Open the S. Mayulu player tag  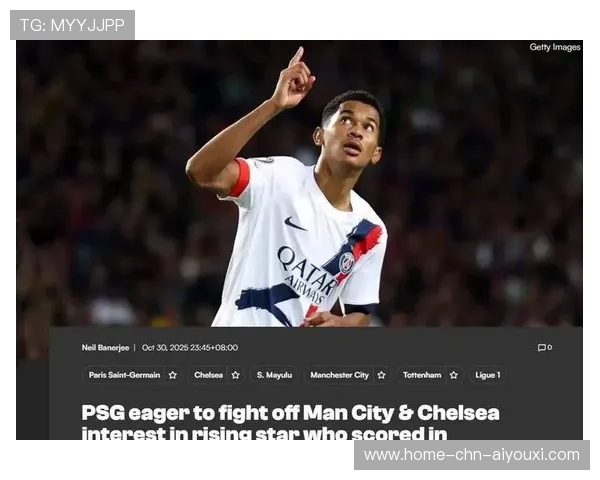(x=274, y=375)
